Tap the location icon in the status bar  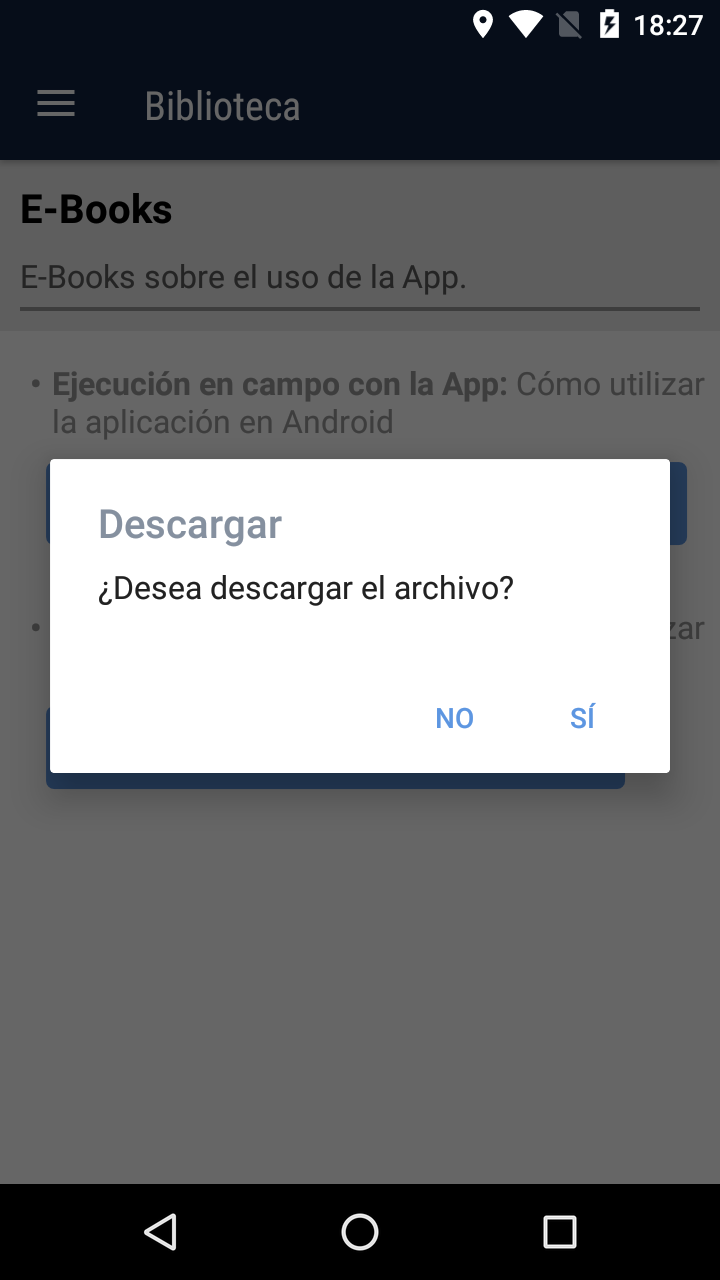pyautogui.click(x=483, y=25)
